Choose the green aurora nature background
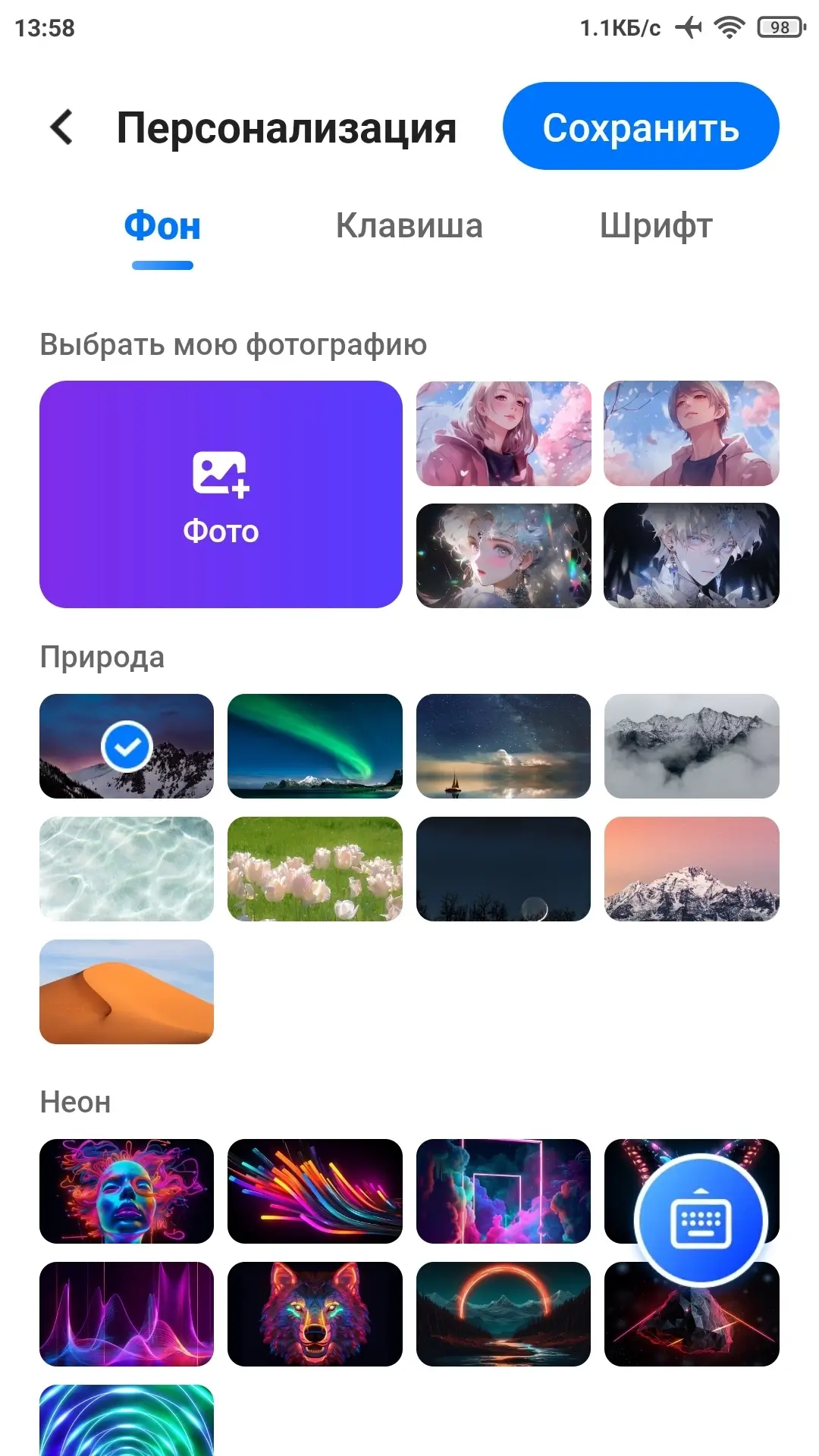The height and width of the screenshot is (1456, 819). tap(315, 746)
